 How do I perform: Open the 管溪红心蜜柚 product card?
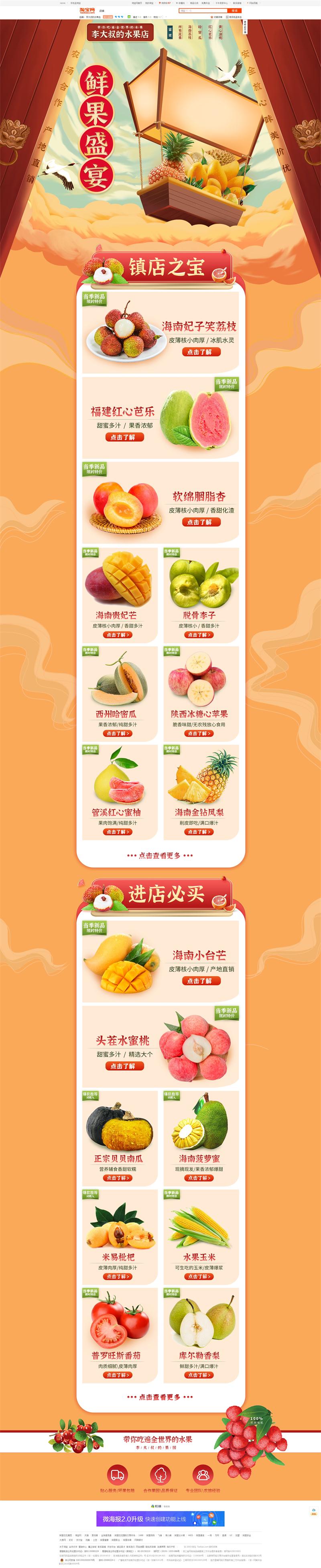(120, 791)
